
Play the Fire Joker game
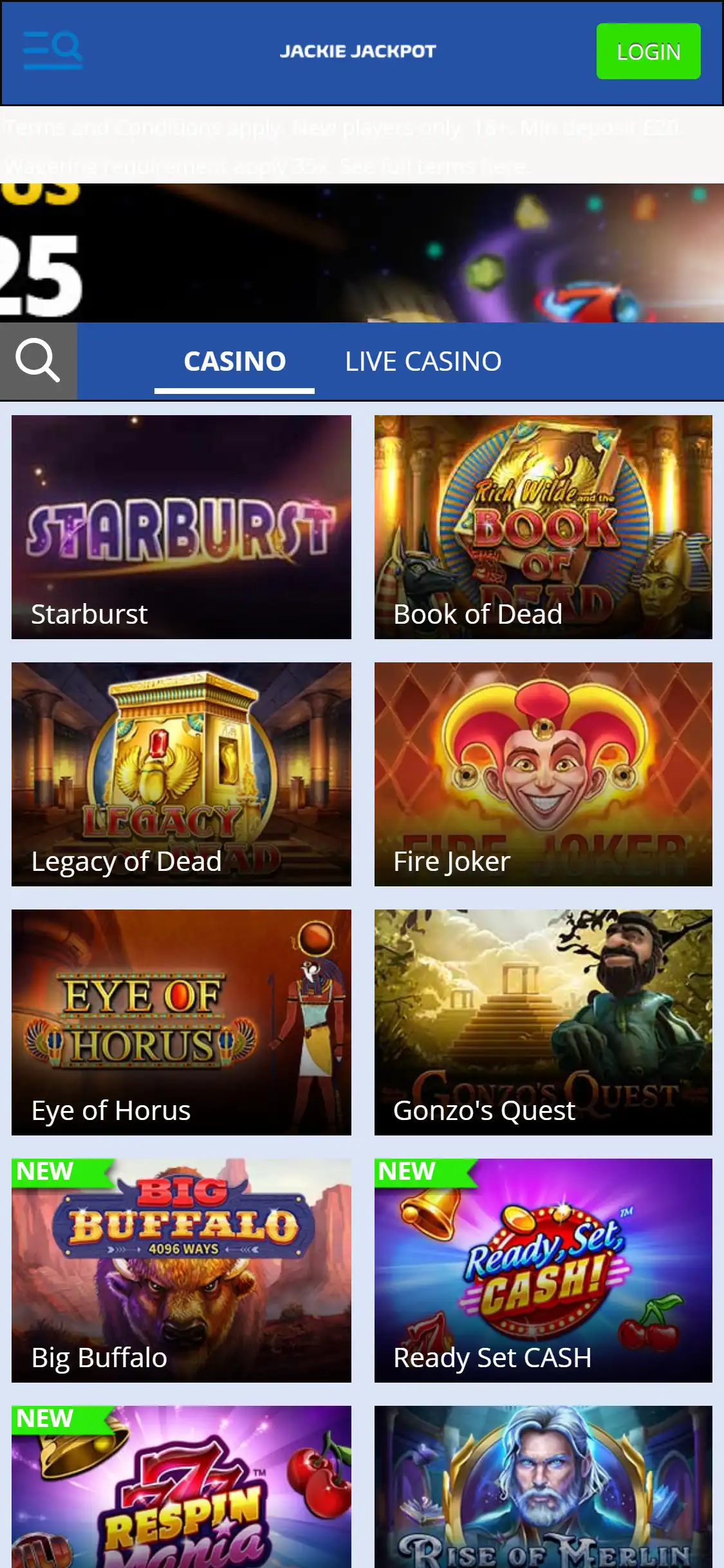click(543, 774)
